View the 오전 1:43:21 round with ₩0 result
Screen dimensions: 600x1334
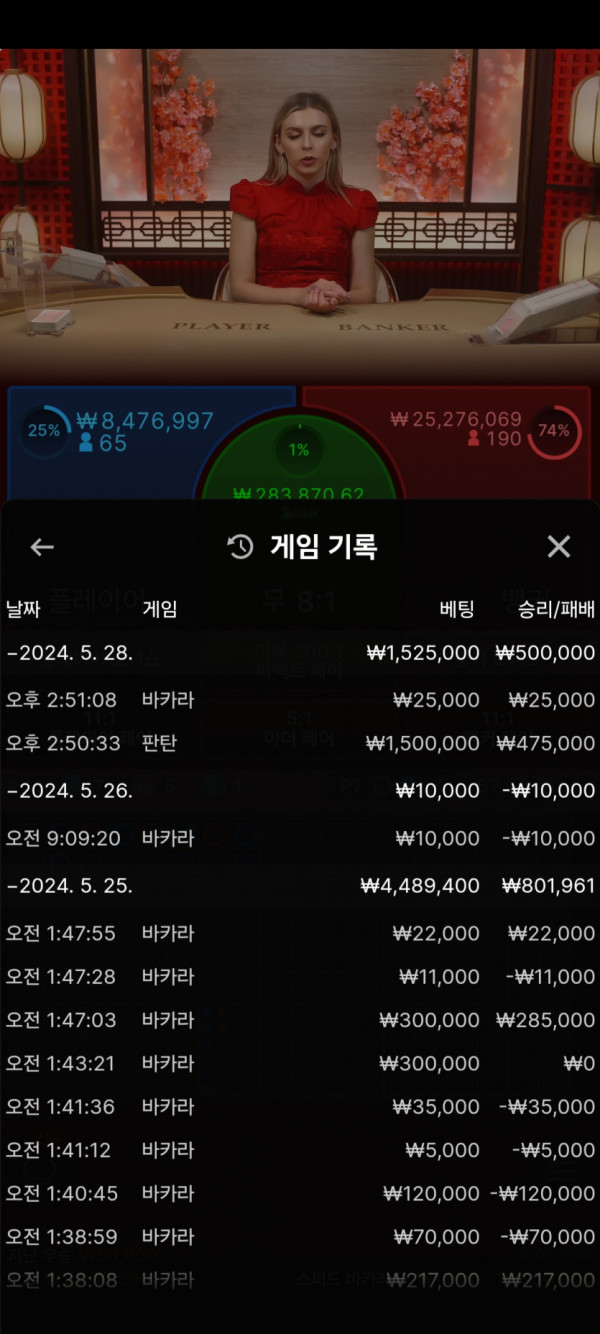300,1063
